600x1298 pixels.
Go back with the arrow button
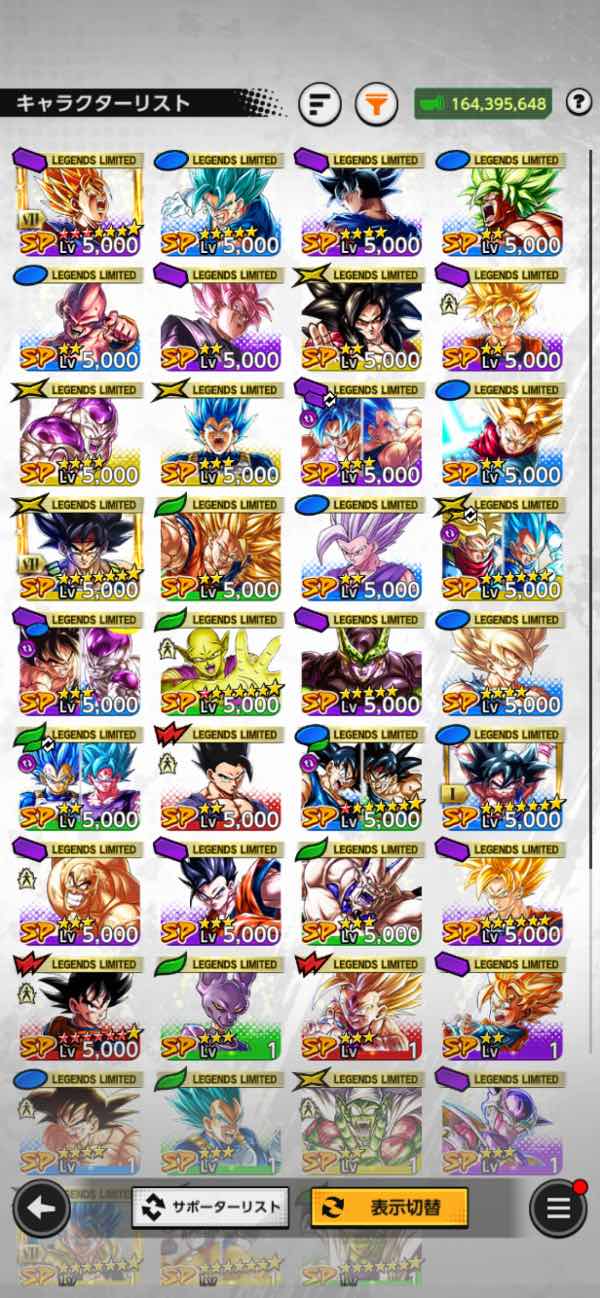41,1207
